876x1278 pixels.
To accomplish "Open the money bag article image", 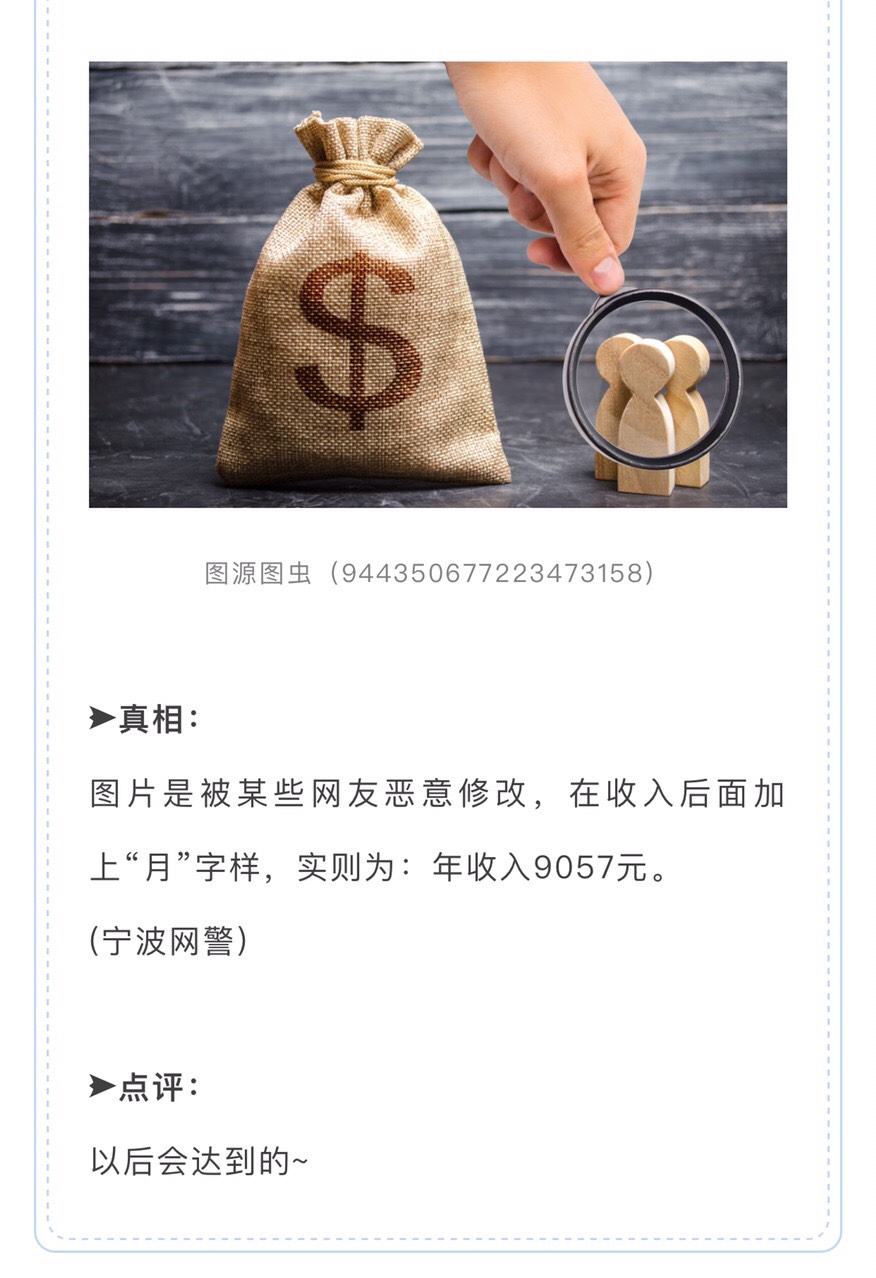I will [437, 285].
